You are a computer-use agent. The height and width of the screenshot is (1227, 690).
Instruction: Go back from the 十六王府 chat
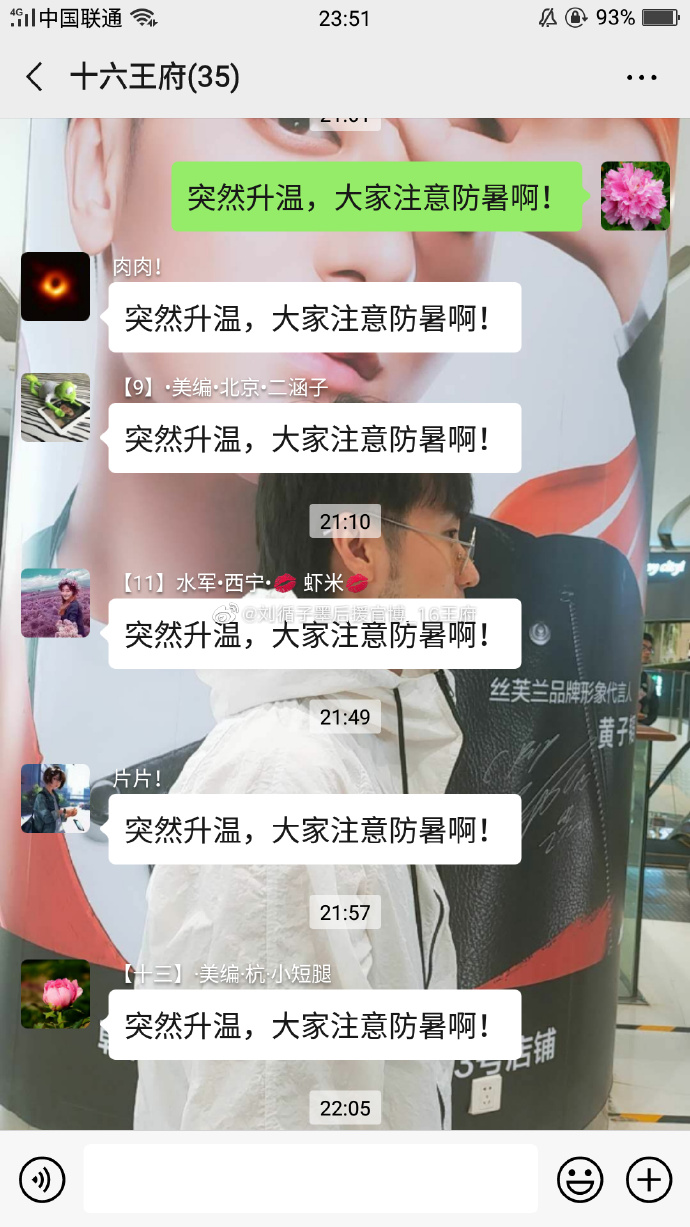pyautogui.click(x=35, y=77)
